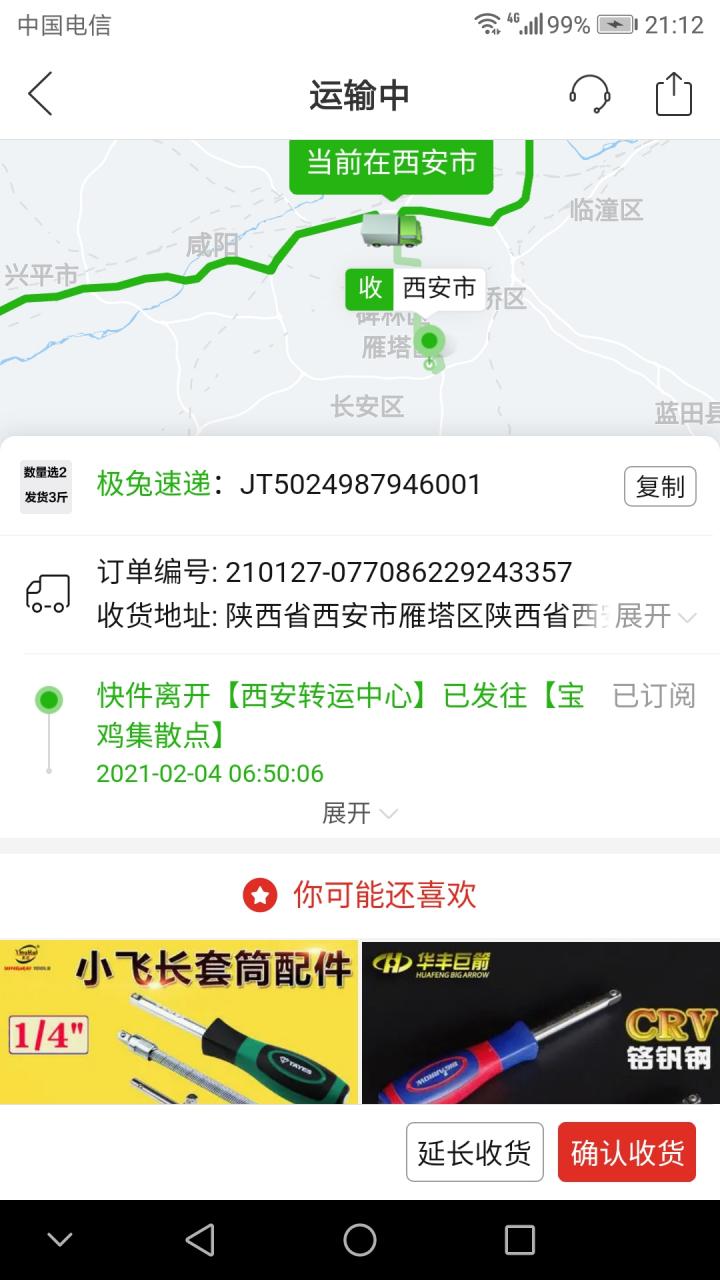Tap the 数量选2 发货3斤 package info badge
Viewport: 720px width, 1280px height.
click(44, 485)
